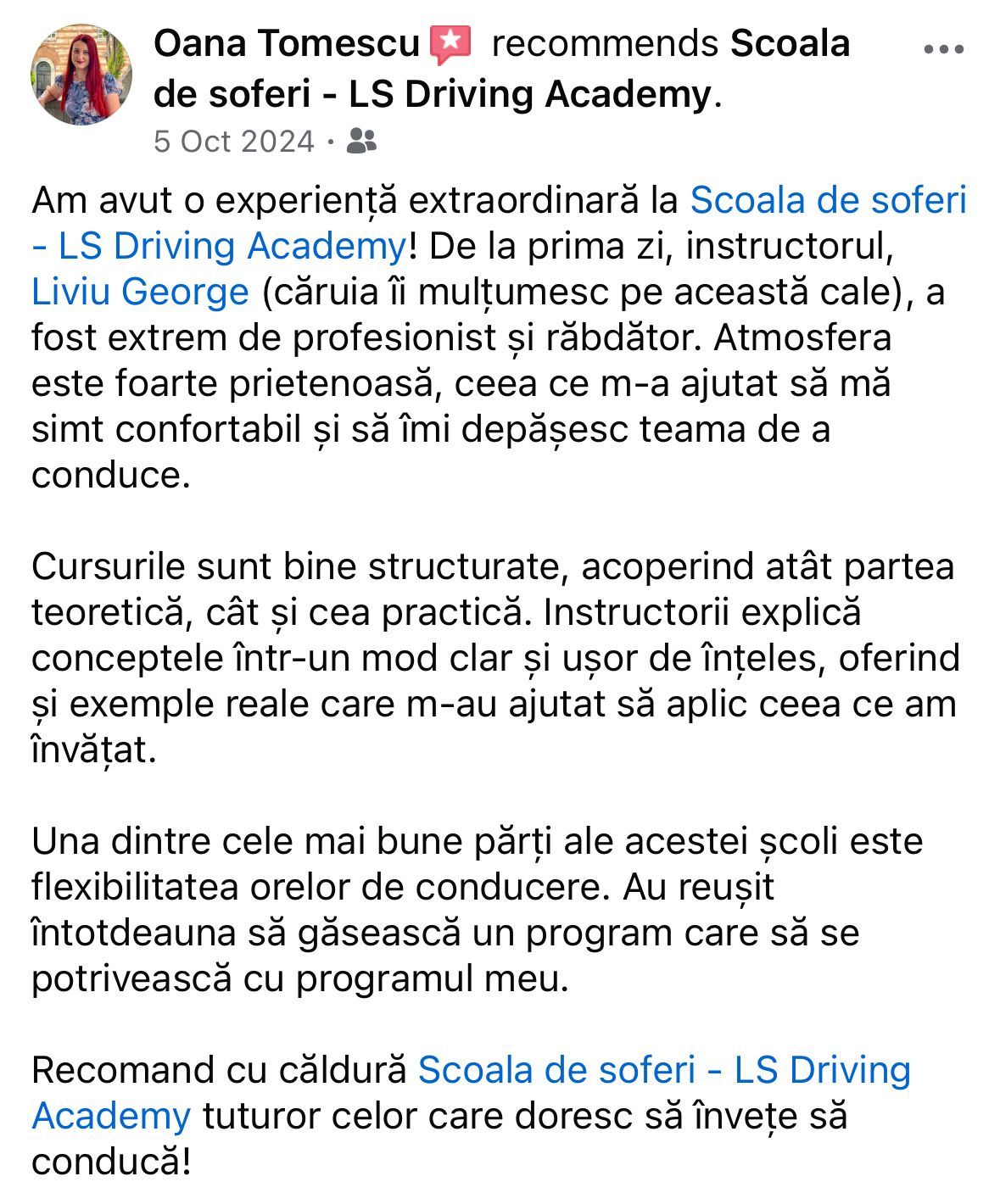Open the post's three-dot options menu

943,50
